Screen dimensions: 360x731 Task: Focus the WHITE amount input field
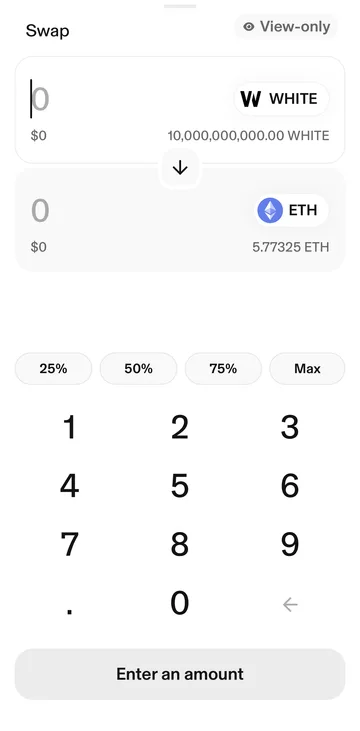pos(126,99)
